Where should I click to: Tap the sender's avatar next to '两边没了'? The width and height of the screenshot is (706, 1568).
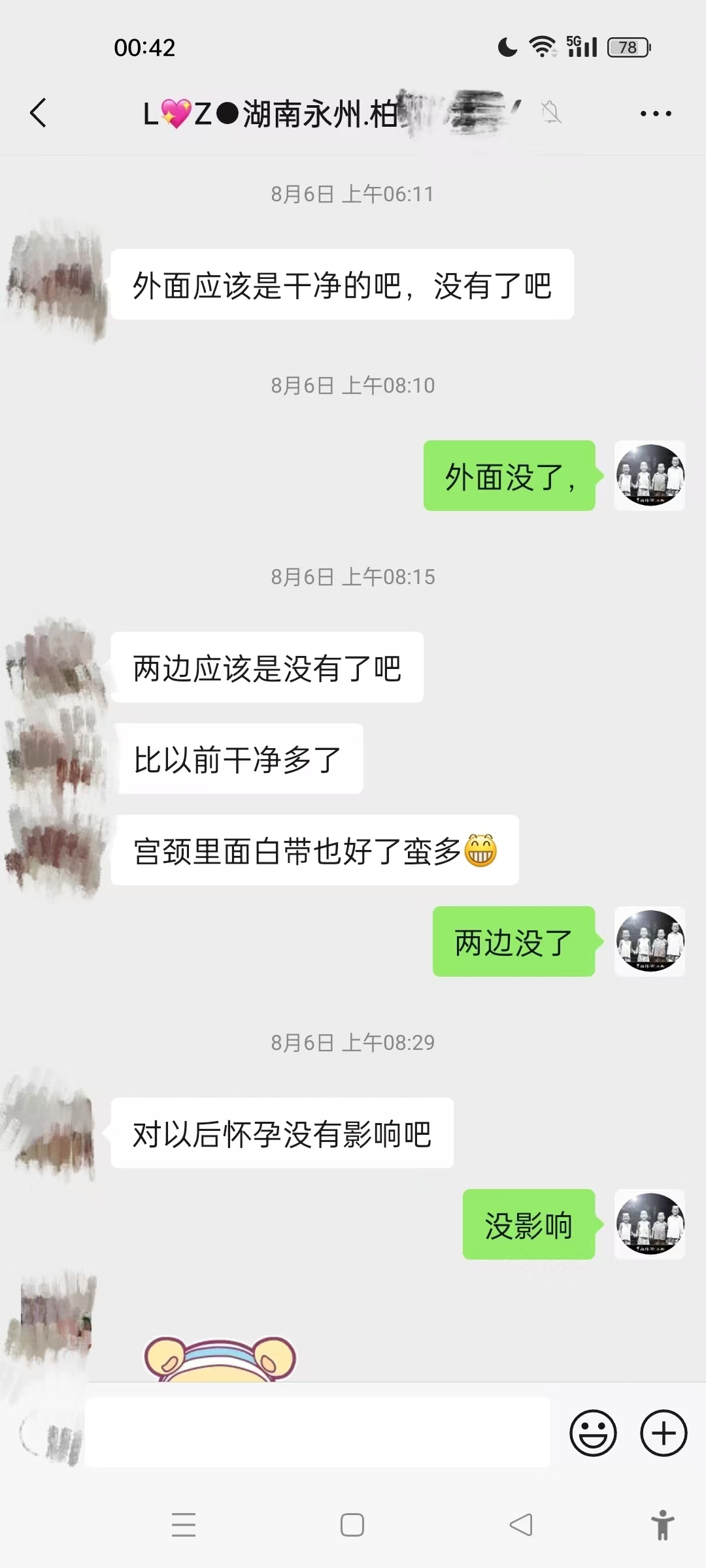pos(649,941)
